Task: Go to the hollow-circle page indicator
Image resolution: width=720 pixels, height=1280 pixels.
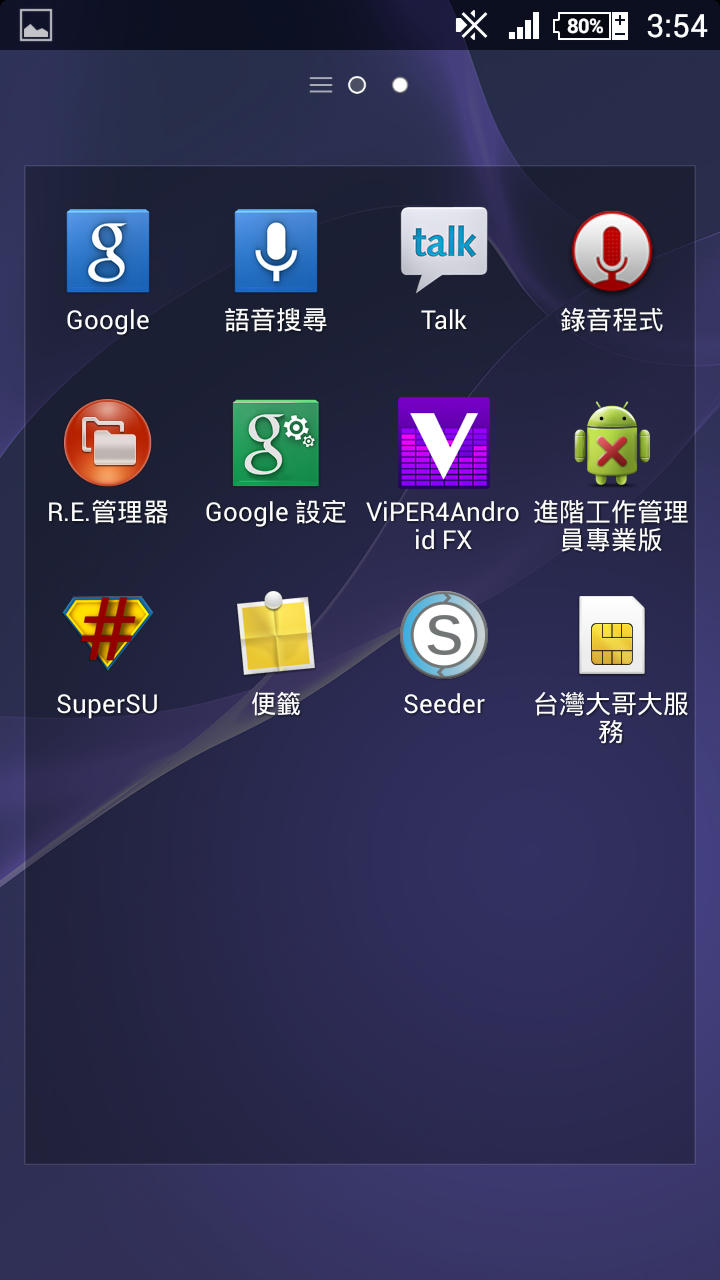Action: point(357,85)
